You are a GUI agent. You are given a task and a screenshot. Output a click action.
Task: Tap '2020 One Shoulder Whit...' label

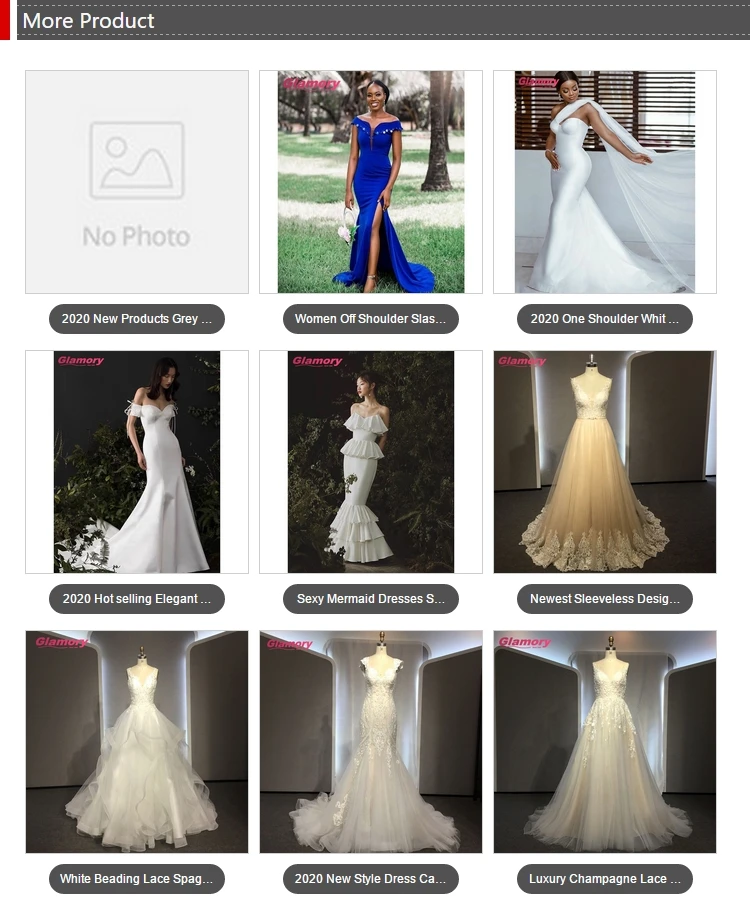click(605, 319)
